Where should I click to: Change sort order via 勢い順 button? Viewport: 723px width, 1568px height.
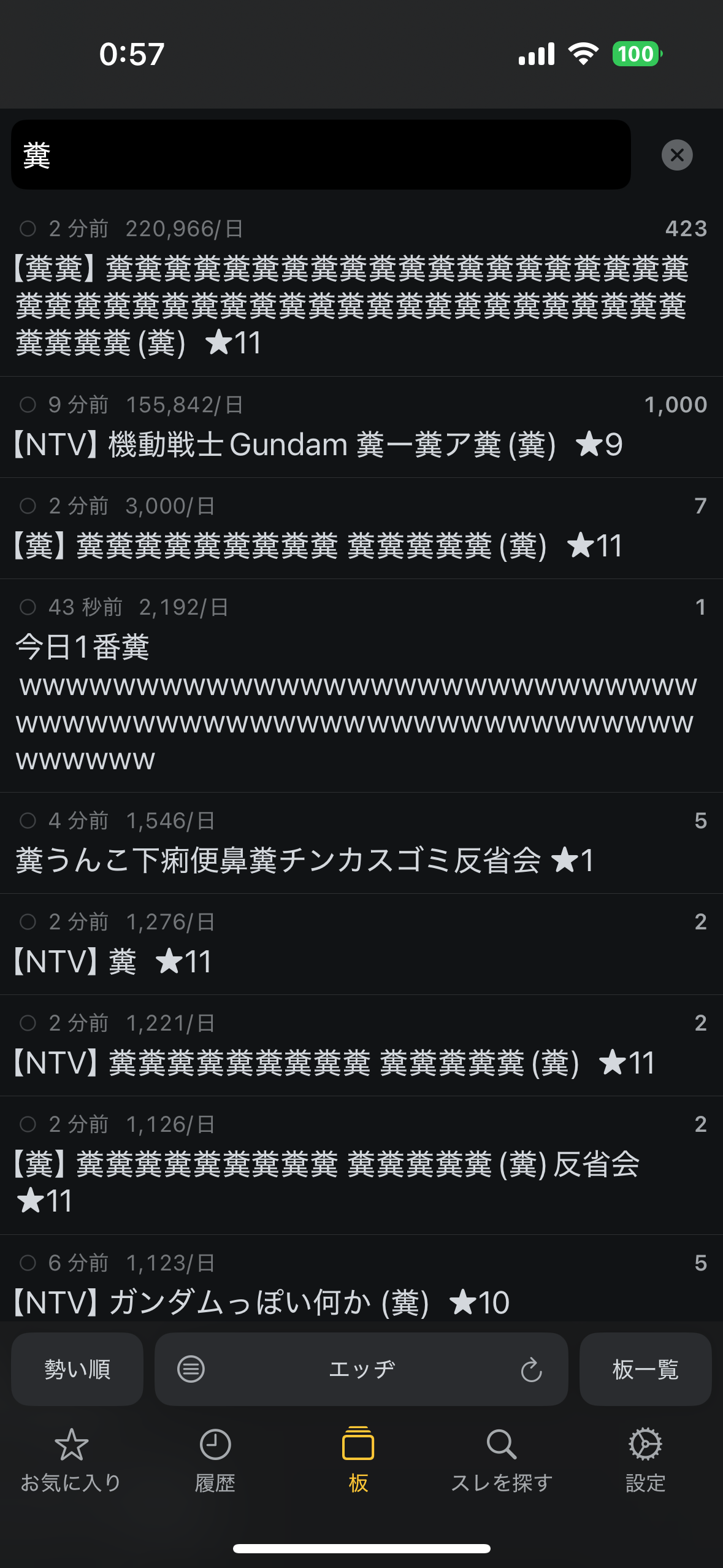pyautogui.click(x=77, y=1369)
